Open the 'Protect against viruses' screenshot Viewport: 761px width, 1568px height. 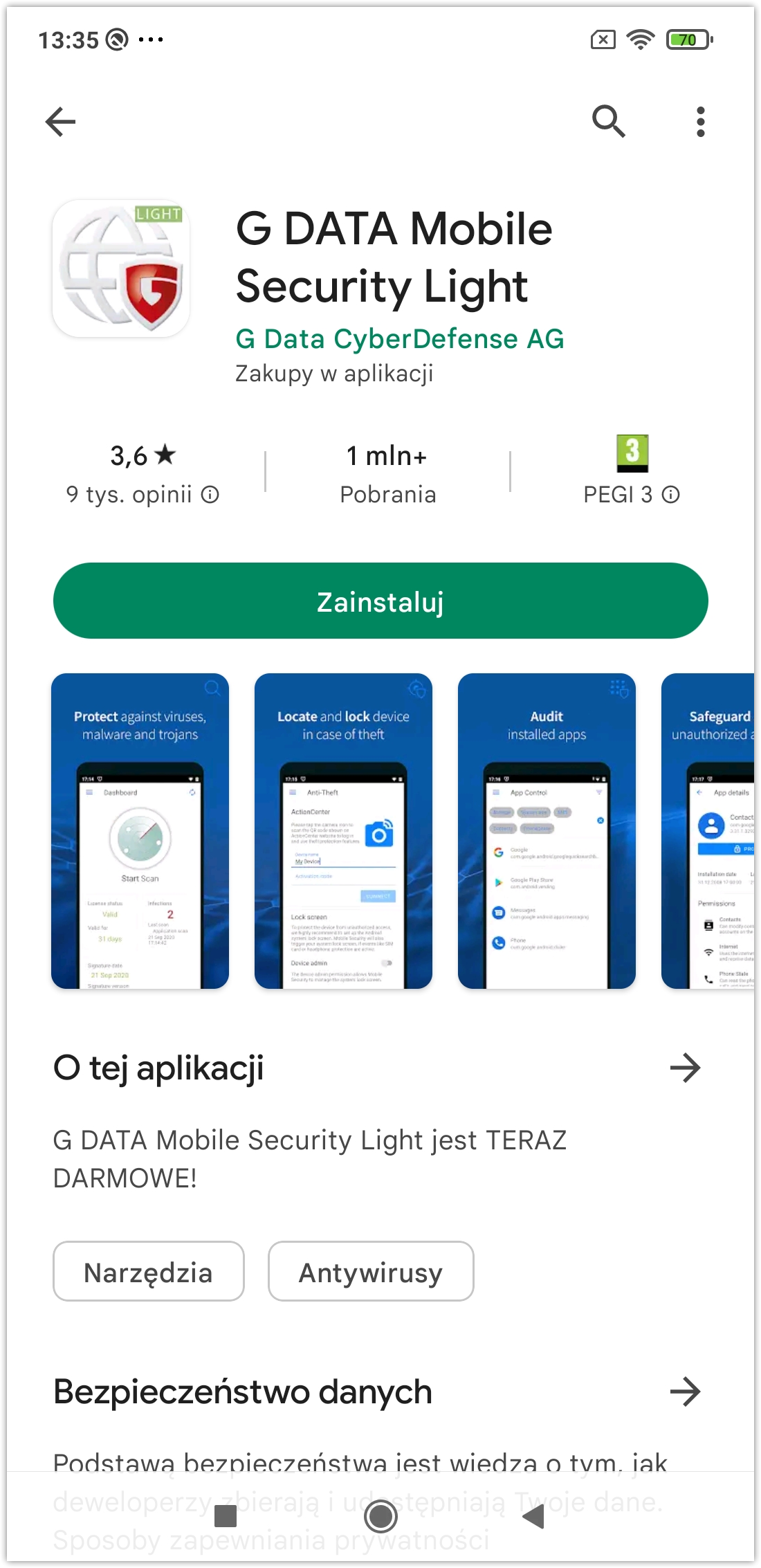pos(140,830)
